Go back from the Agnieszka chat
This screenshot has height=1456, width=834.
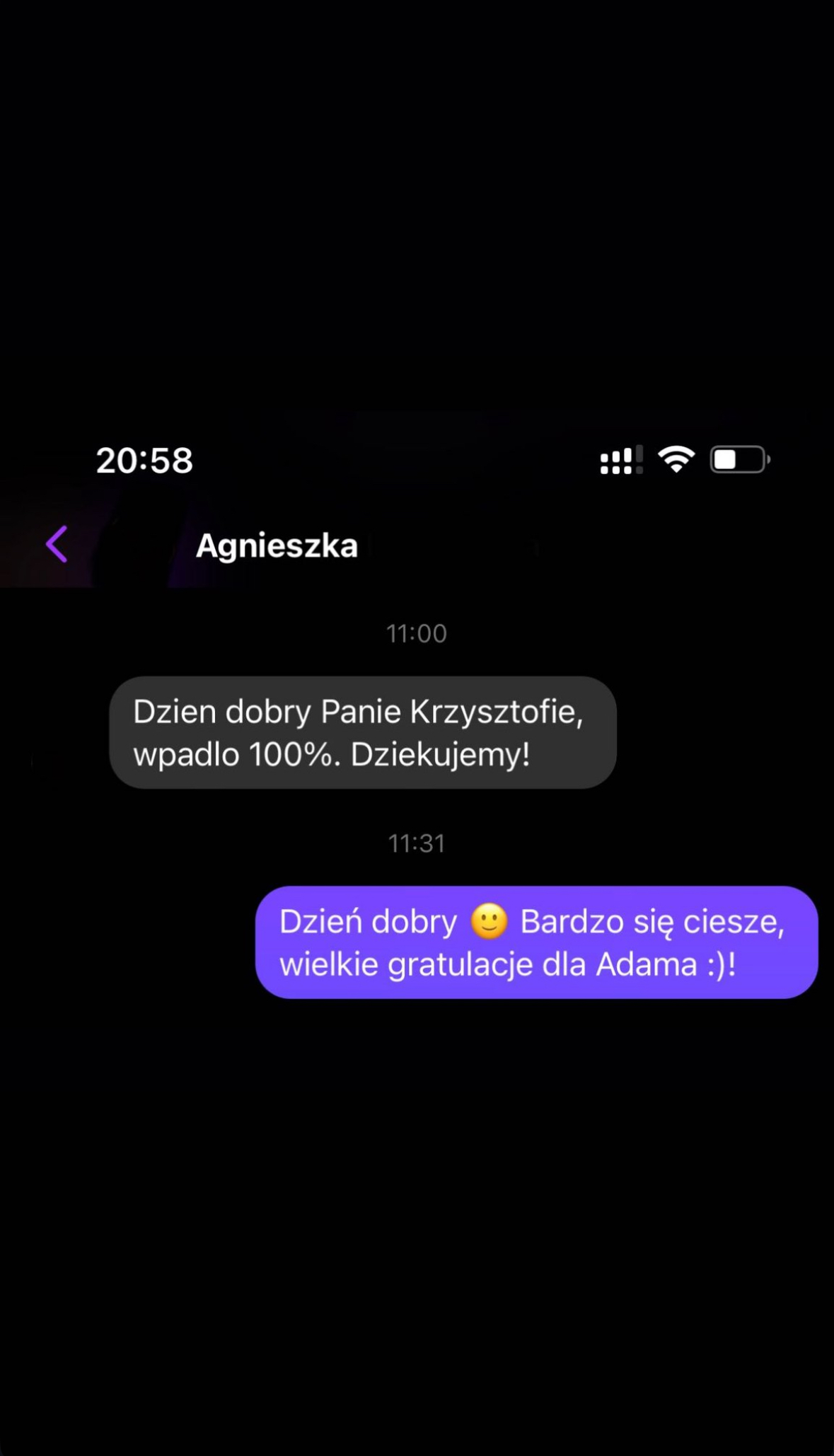pos(57,544)
